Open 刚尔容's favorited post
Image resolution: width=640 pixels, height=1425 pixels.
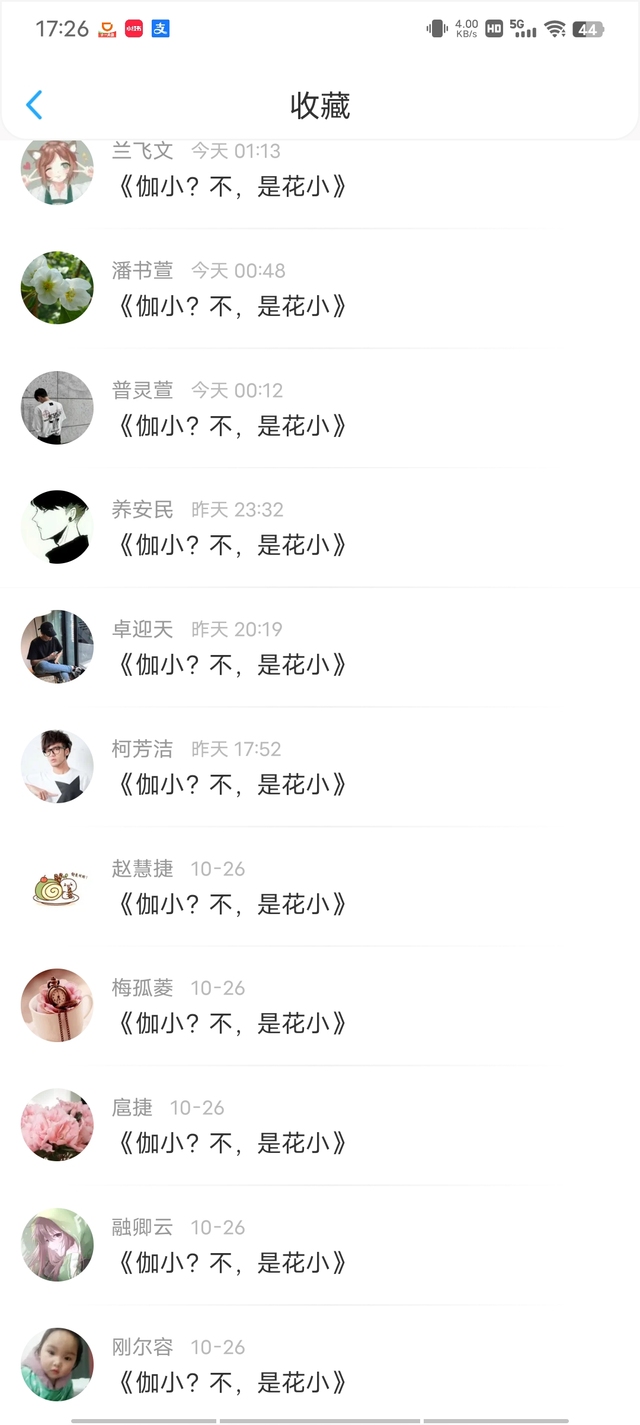click(232, 1383)
